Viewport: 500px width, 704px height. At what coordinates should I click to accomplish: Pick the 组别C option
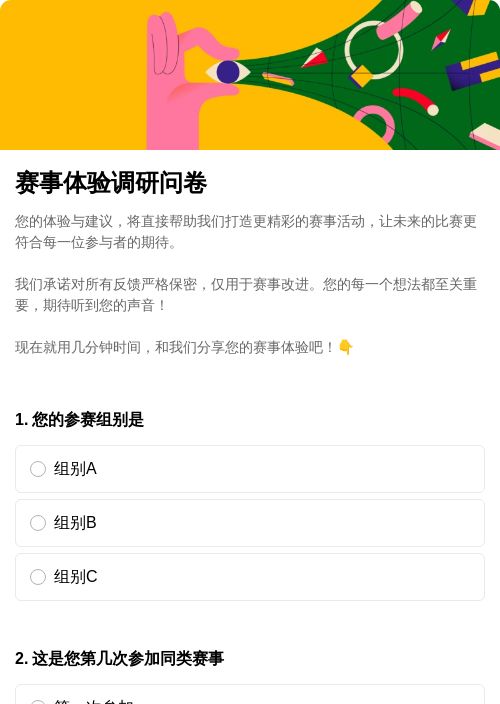tap(250, 576)
